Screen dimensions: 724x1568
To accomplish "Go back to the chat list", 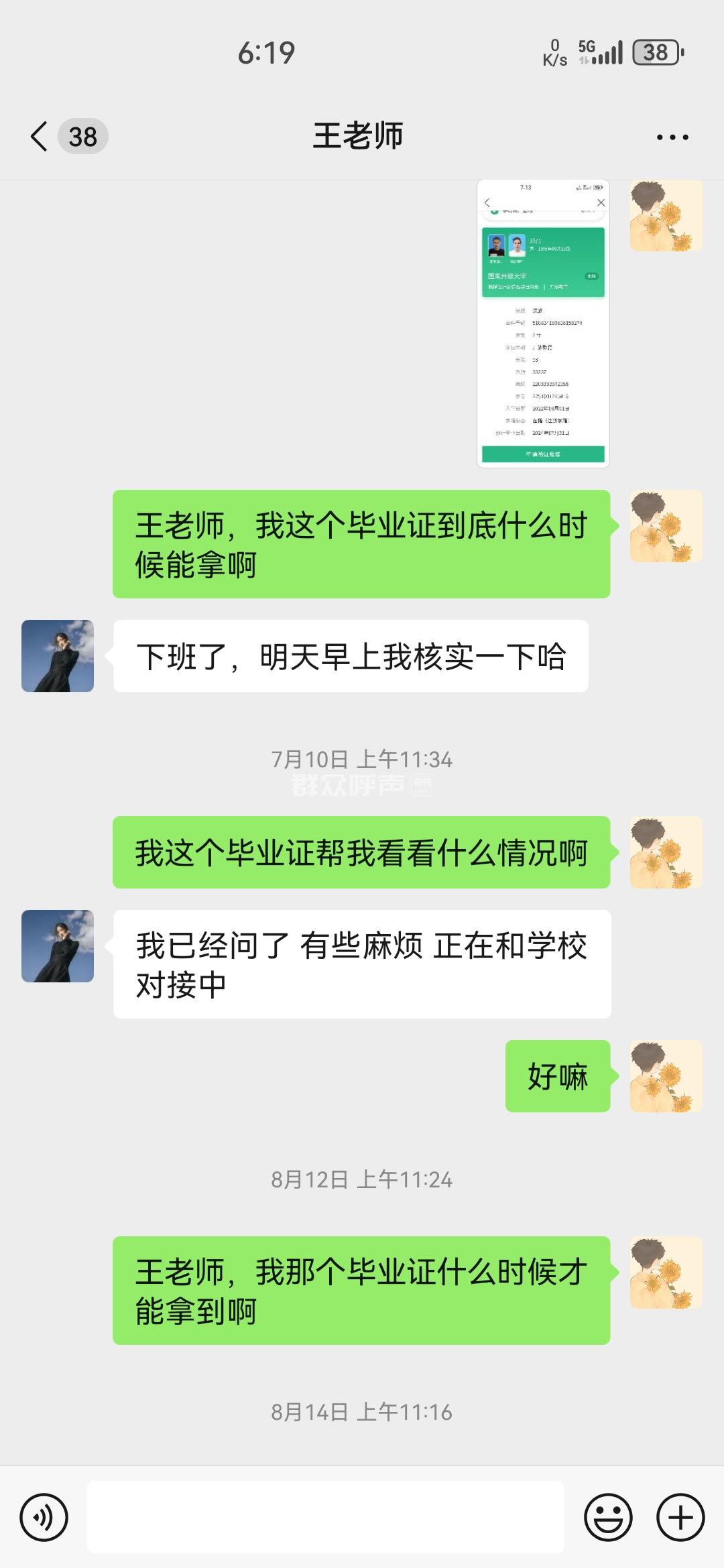I will (40, 137).
